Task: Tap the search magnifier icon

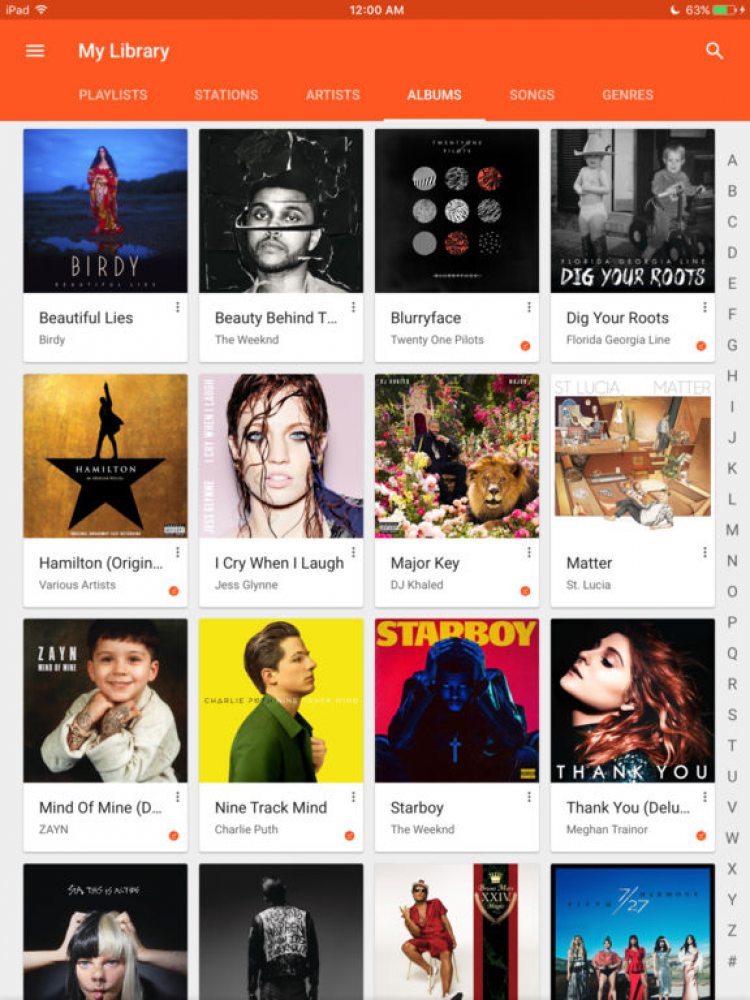Action: (x=714, y=51)
